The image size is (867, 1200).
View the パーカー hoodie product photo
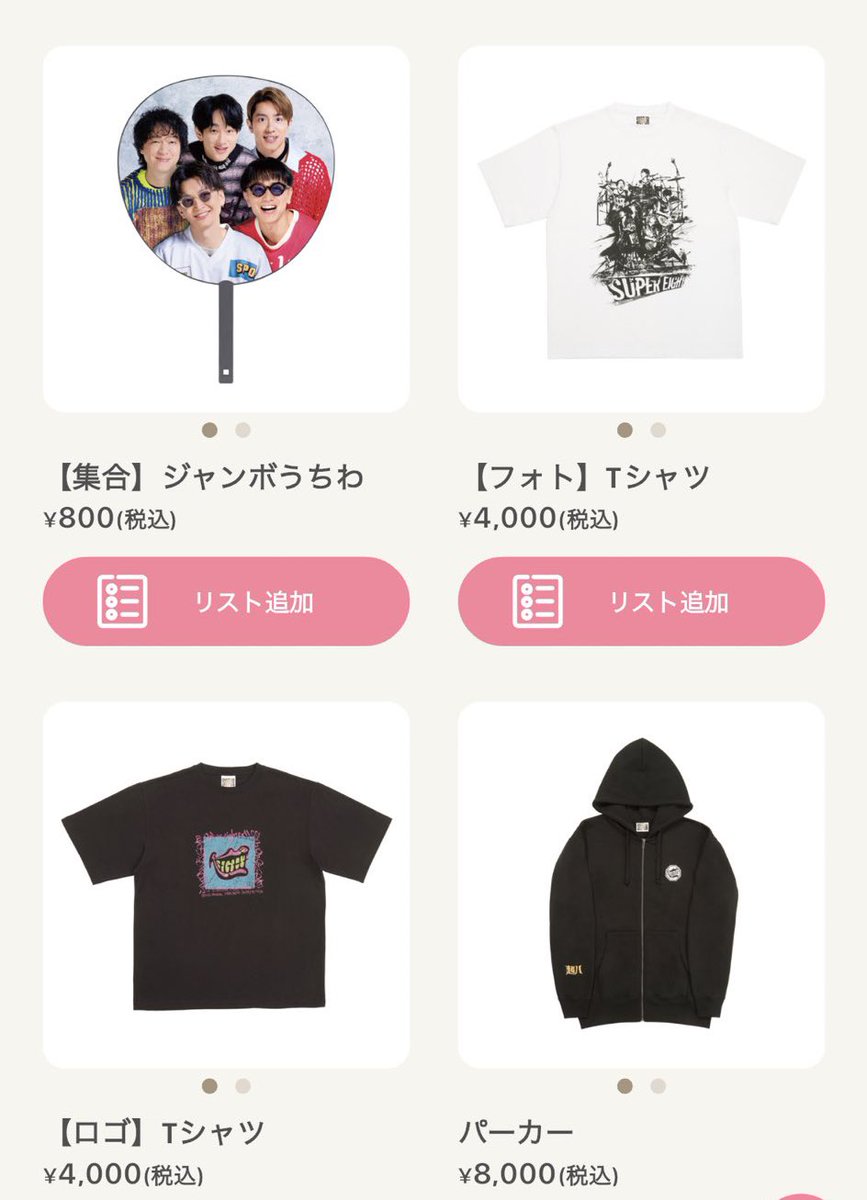coord(640,880)
